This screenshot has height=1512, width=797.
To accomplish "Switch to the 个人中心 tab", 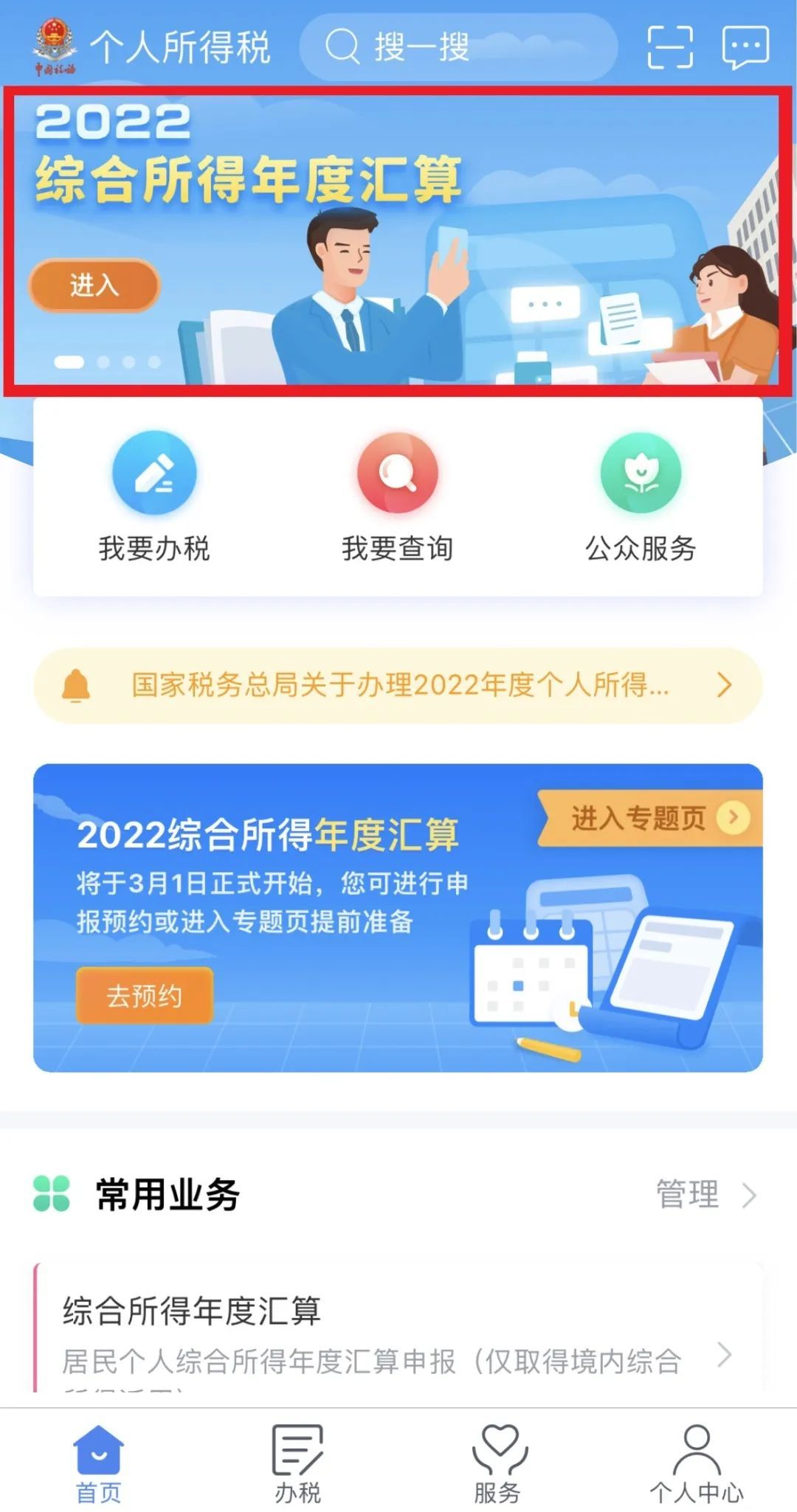I will pos(697,1464).
